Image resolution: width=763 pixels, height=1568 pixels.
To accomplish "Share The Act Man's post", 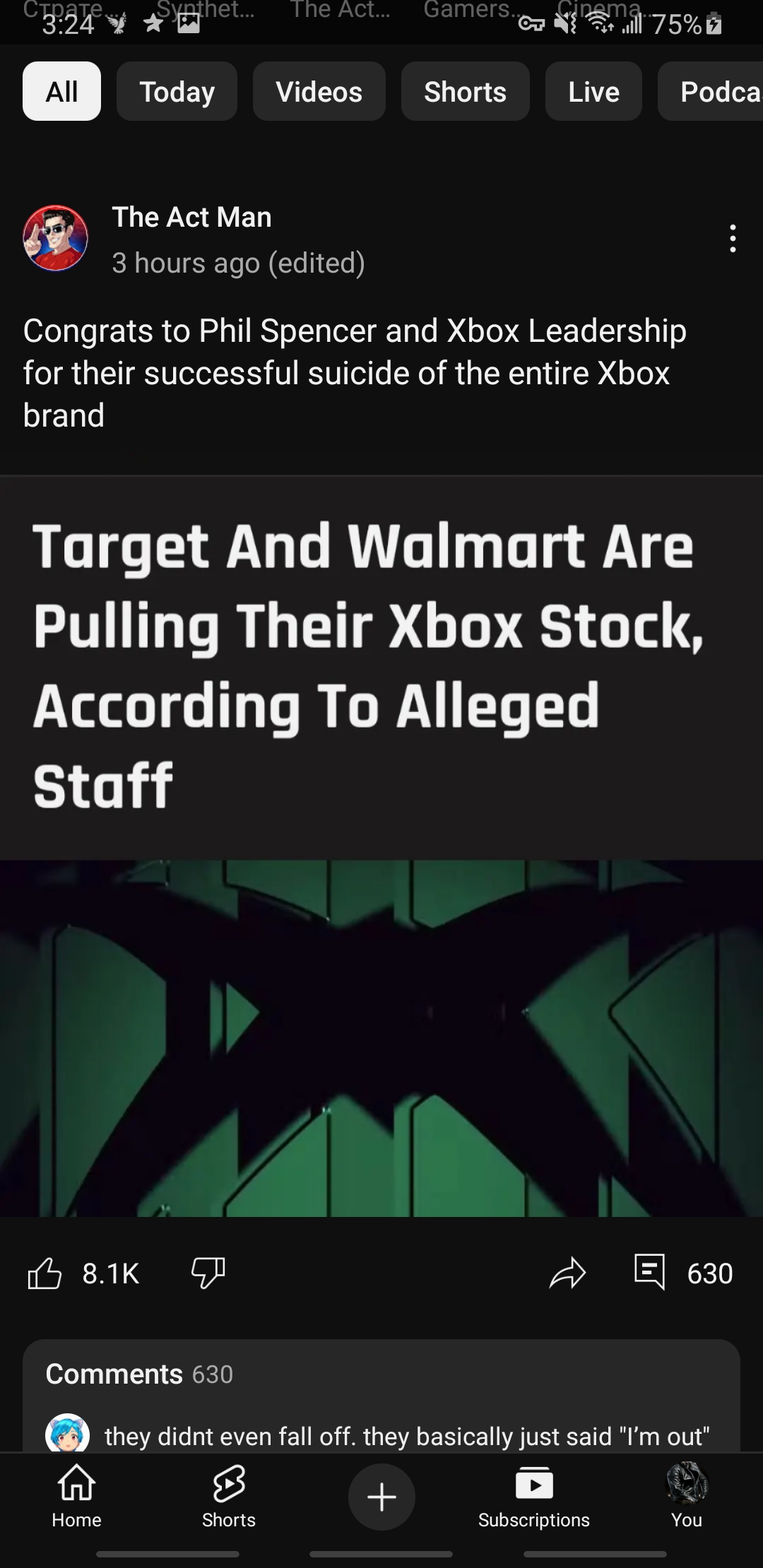I will [x=568, y=1273].
